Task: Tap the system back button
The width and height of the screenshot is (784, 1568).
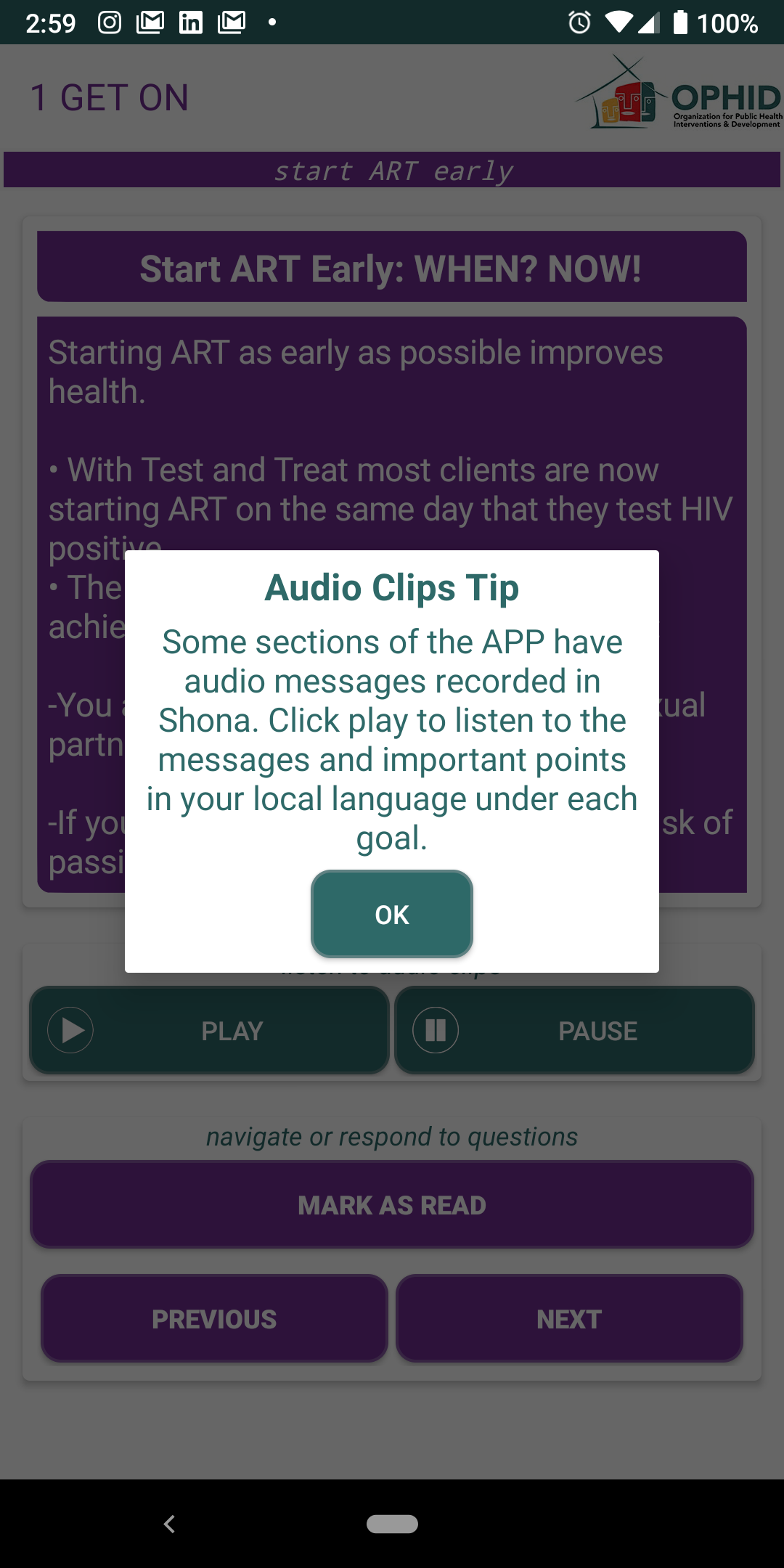Action: tap(169, 1524)
